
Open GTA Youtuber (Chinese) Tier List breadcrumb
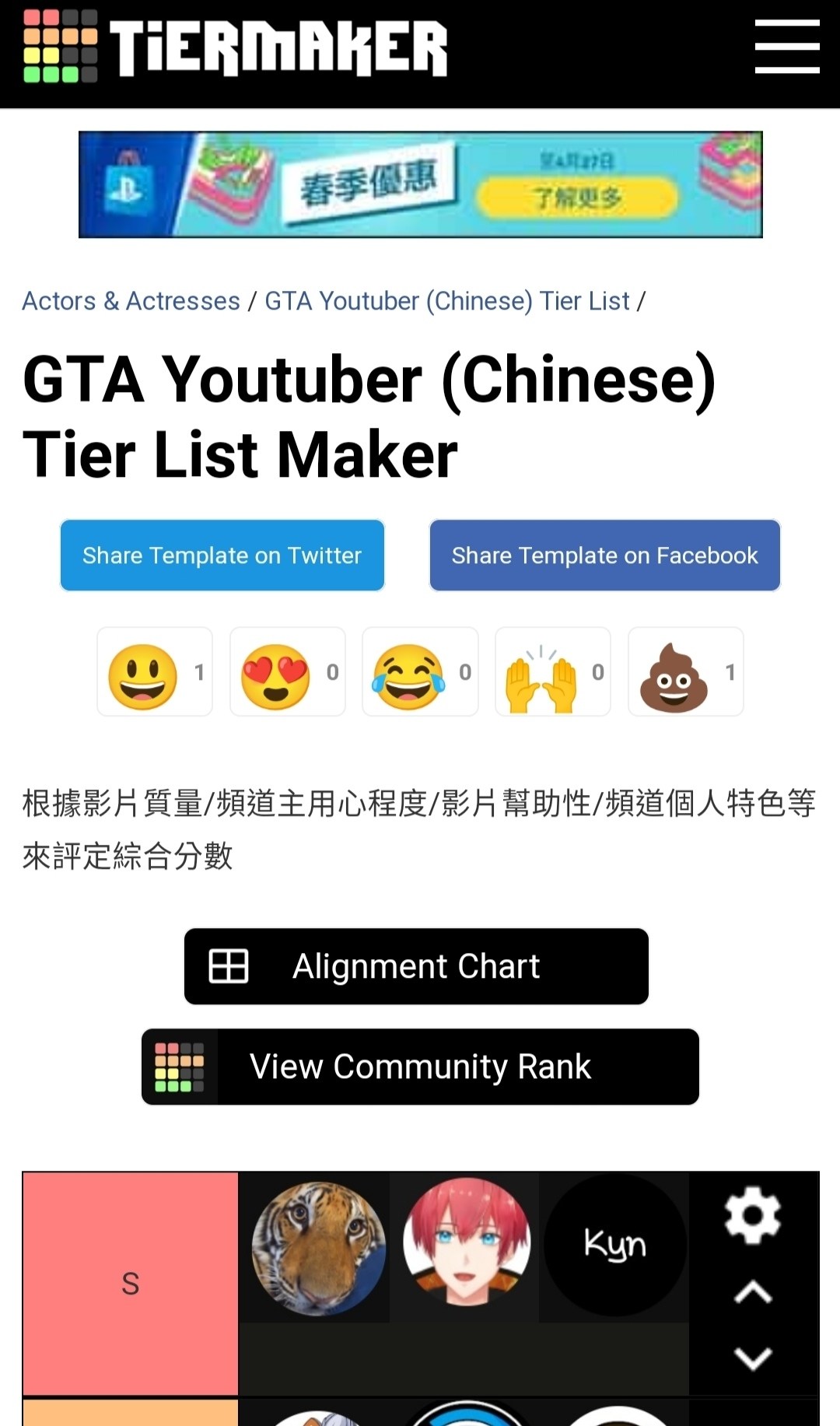pos(446,301)
